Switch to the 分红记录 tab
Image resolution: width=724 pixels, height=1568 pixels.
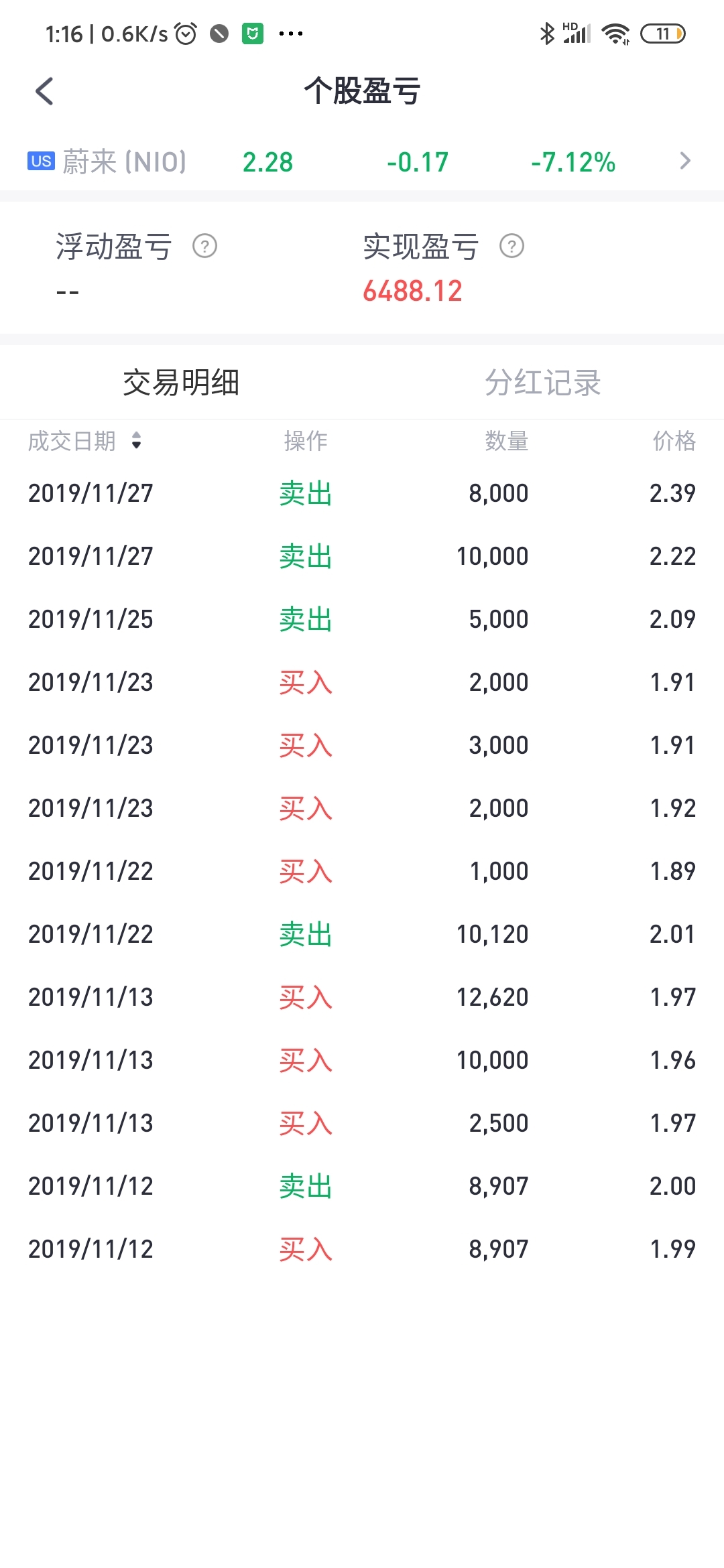tap(543, 383)
